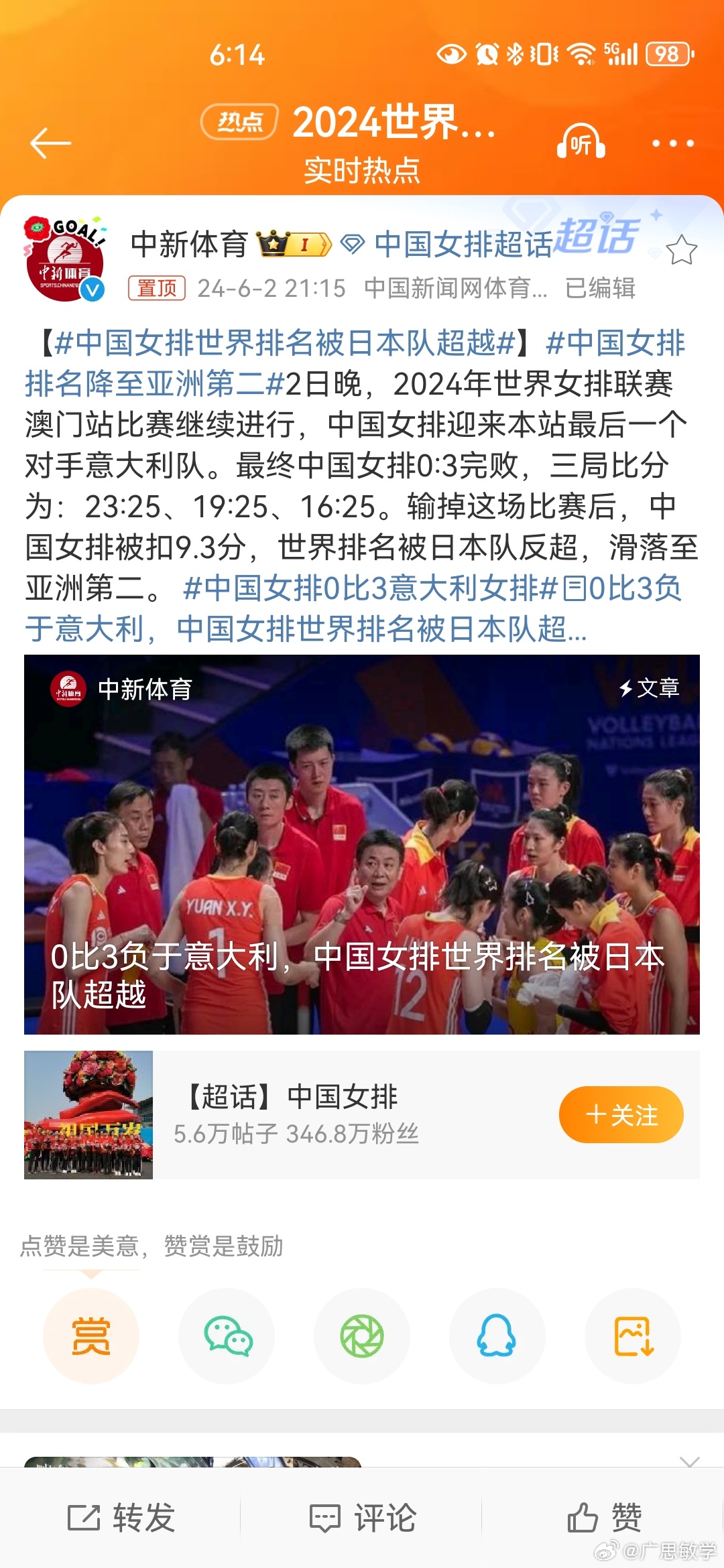Viewport: 724px width, 1568px height.
Task: Like the post with 赞
Action: 603,1517
